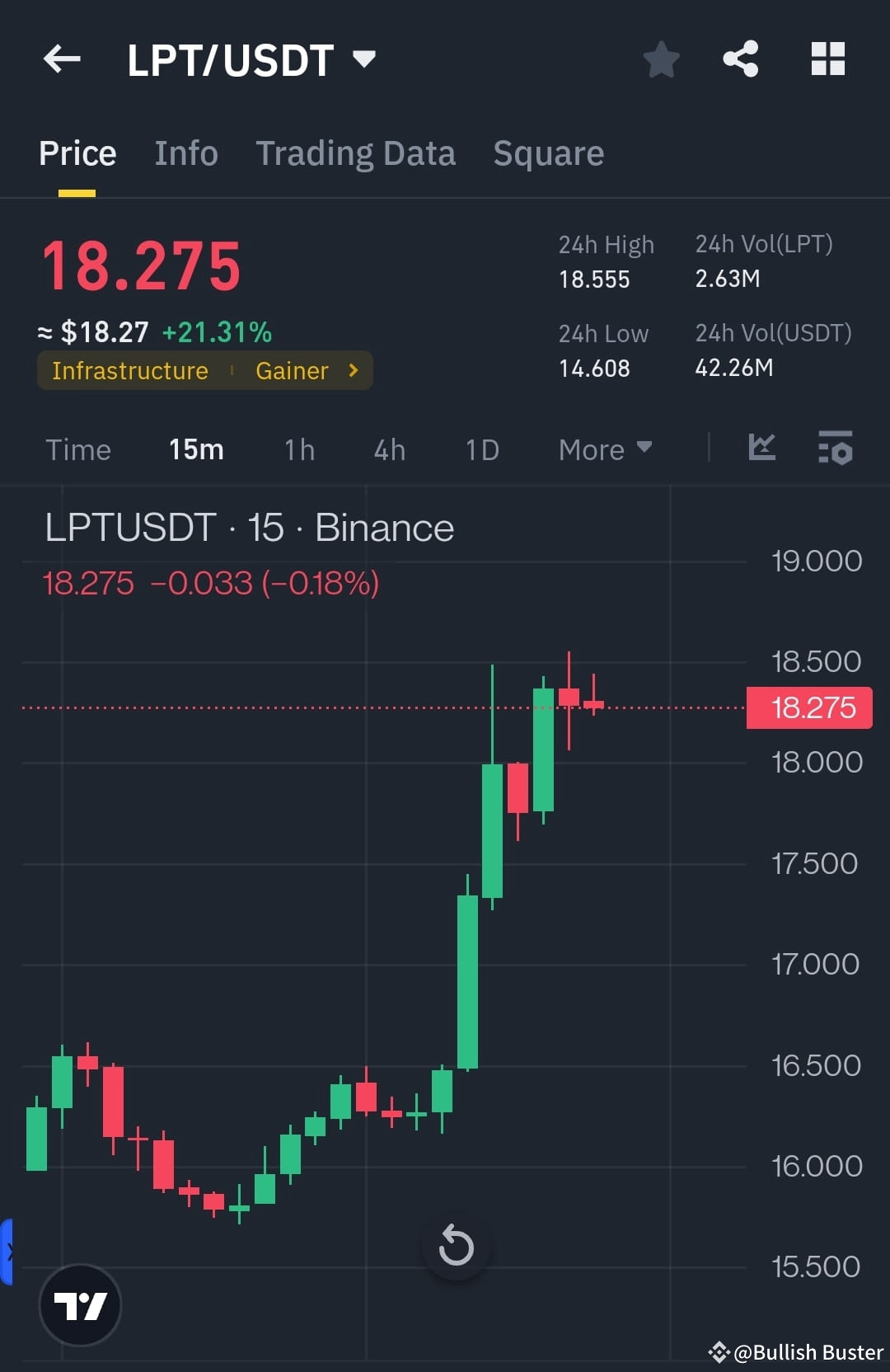This screenshot has height=1372, width=890.
Task: Reset the chart with the refresh icon
Action: [x=456, y=1247]
